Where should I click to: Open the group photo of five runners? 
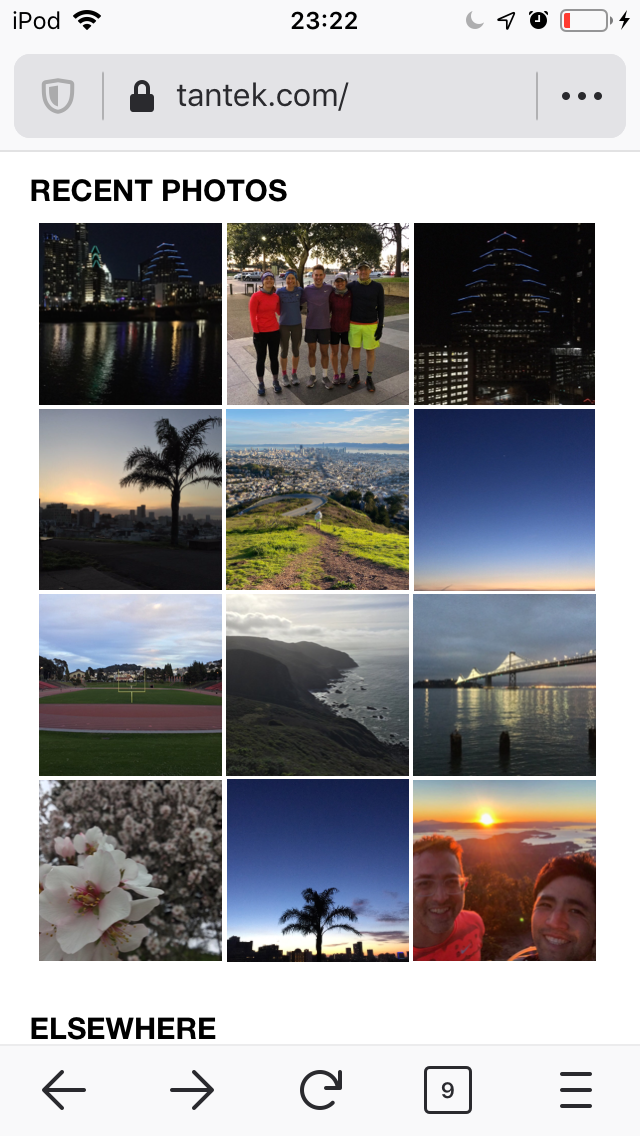coord(317,314)
